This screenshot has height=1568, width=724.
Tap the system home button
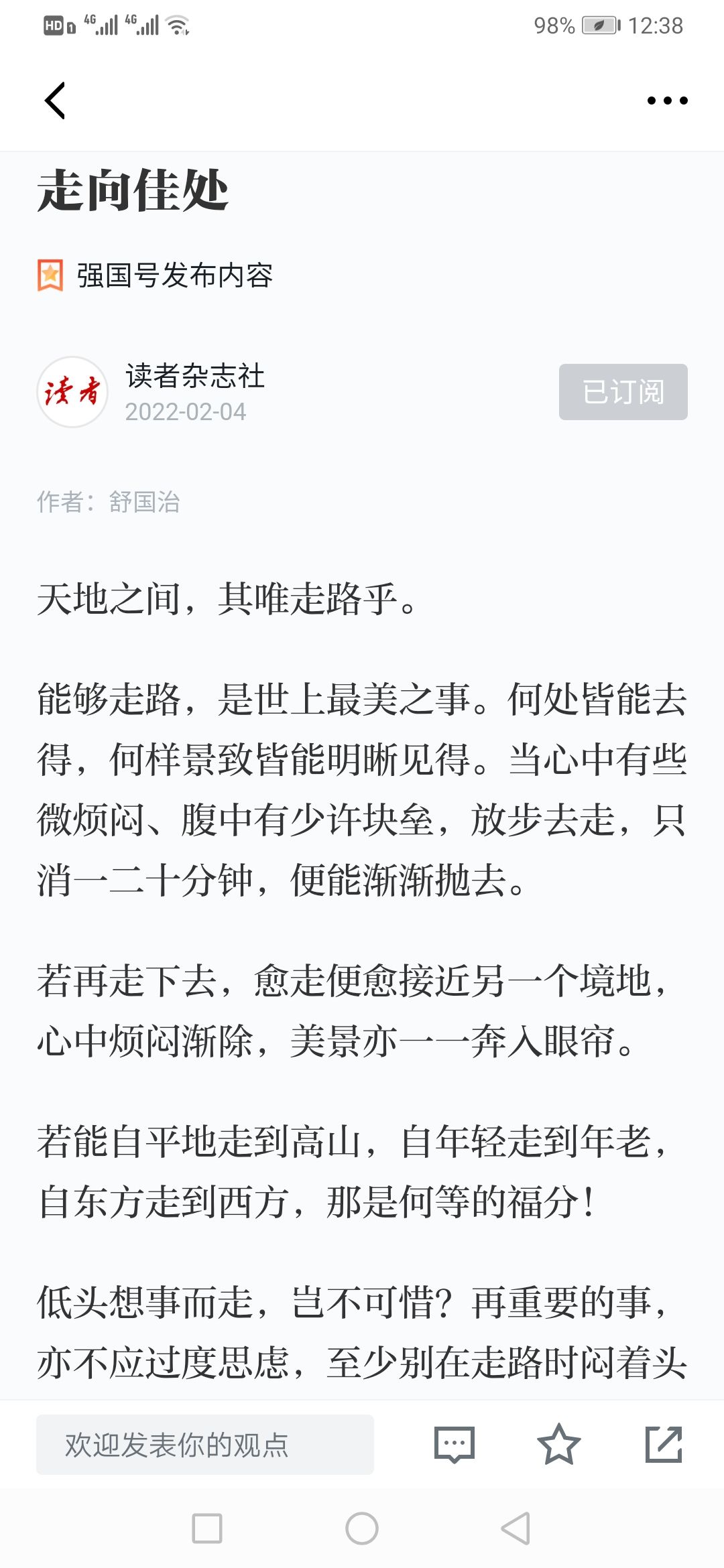coord(362,1528)
